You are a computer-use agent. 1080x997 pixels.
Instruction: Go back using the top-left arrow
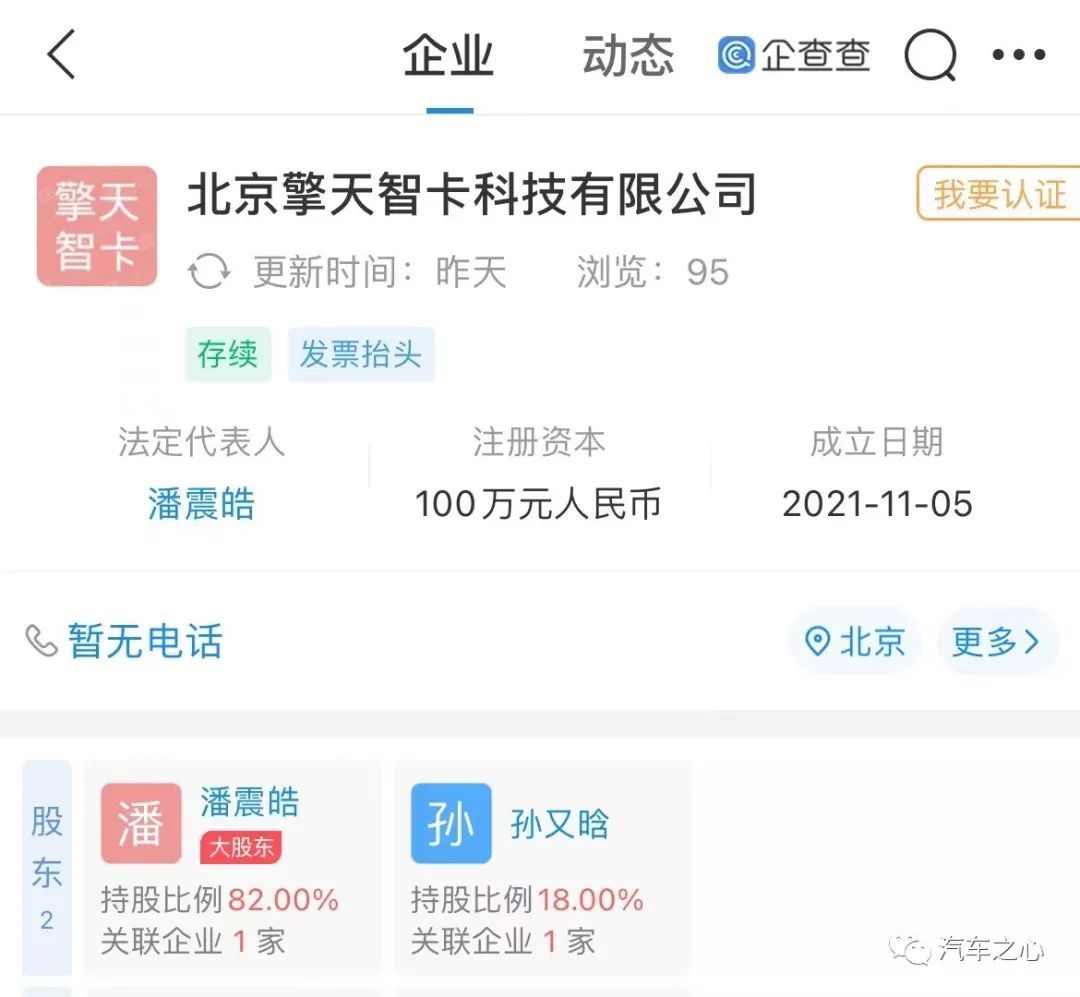[x=62, y=55]
